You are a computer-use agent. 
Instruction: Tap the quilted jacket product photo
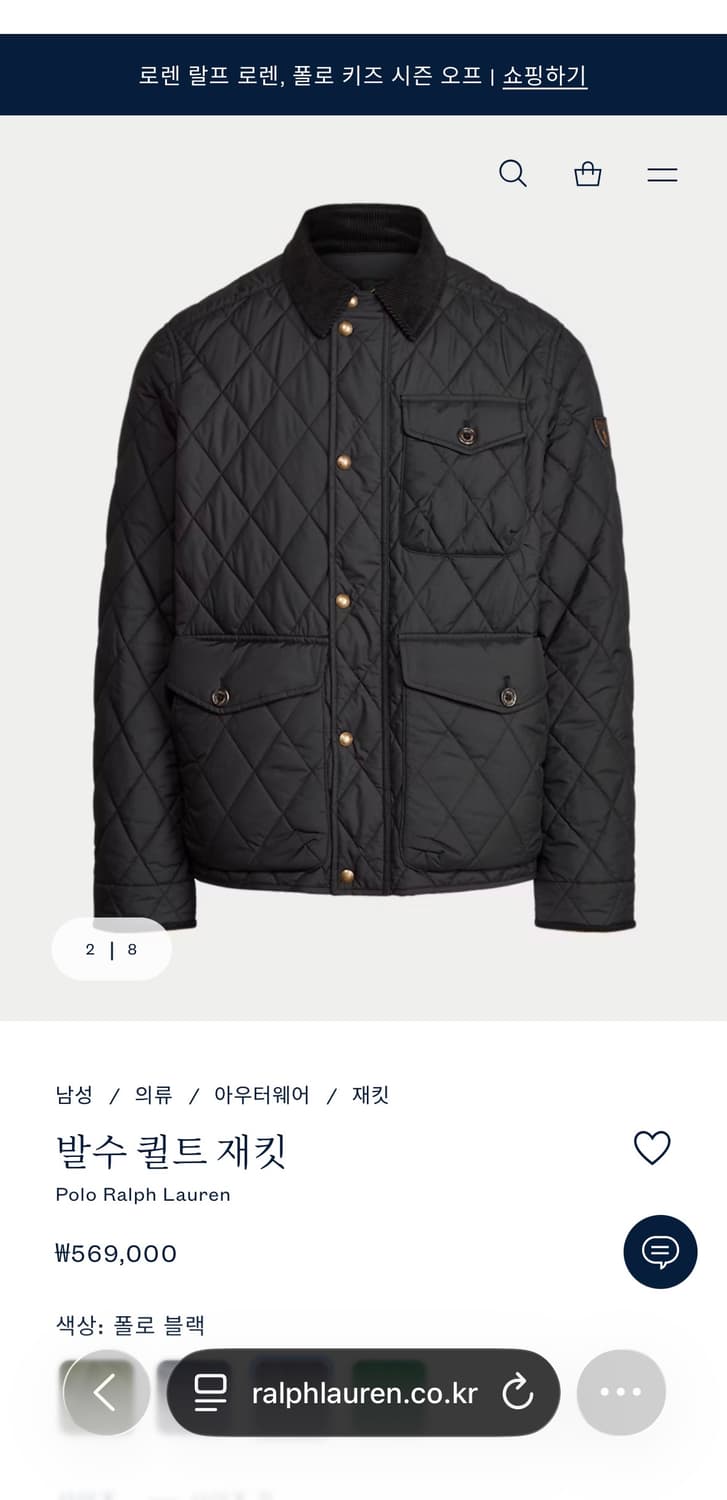363,570
